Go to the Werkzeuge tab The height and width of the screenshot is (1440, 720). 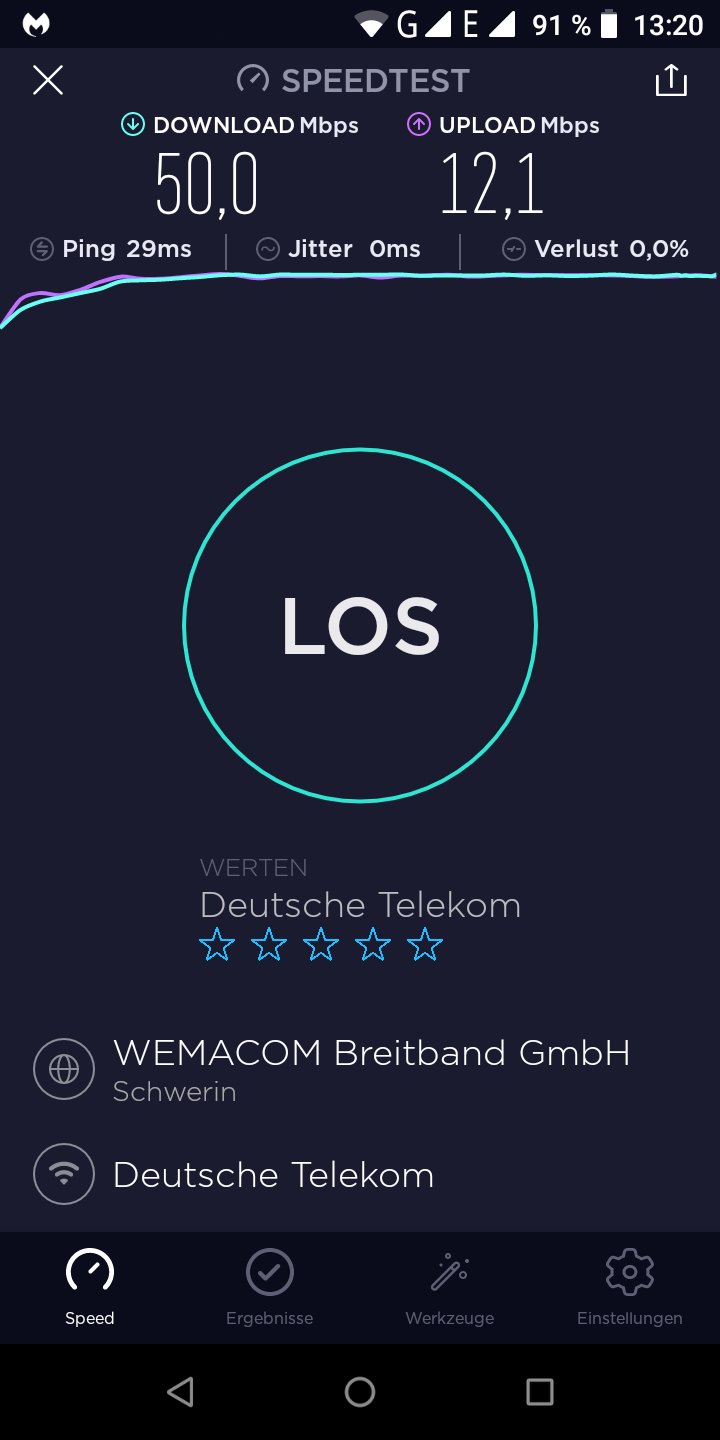[450, 1288]
